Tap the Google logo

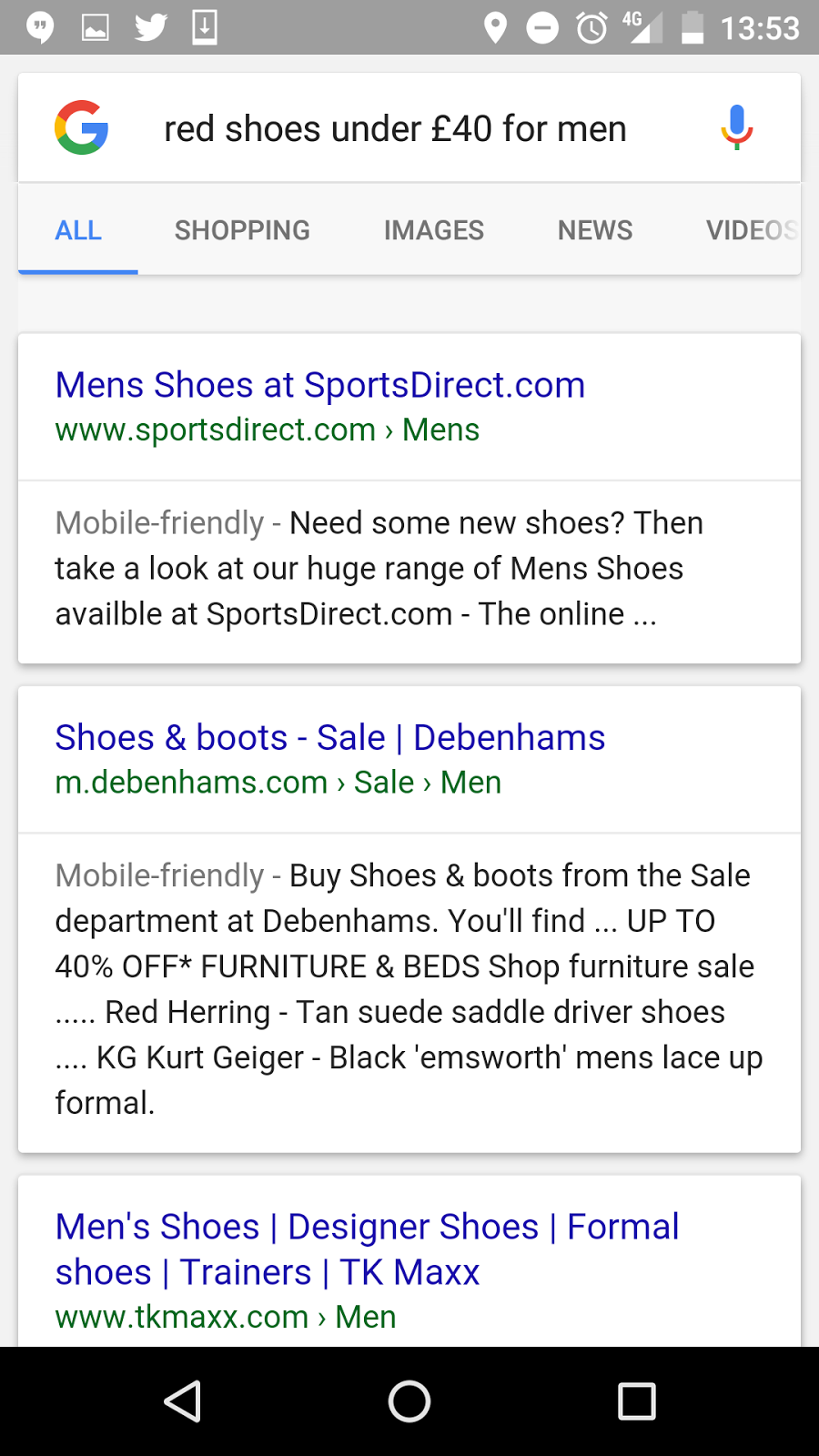82,127
